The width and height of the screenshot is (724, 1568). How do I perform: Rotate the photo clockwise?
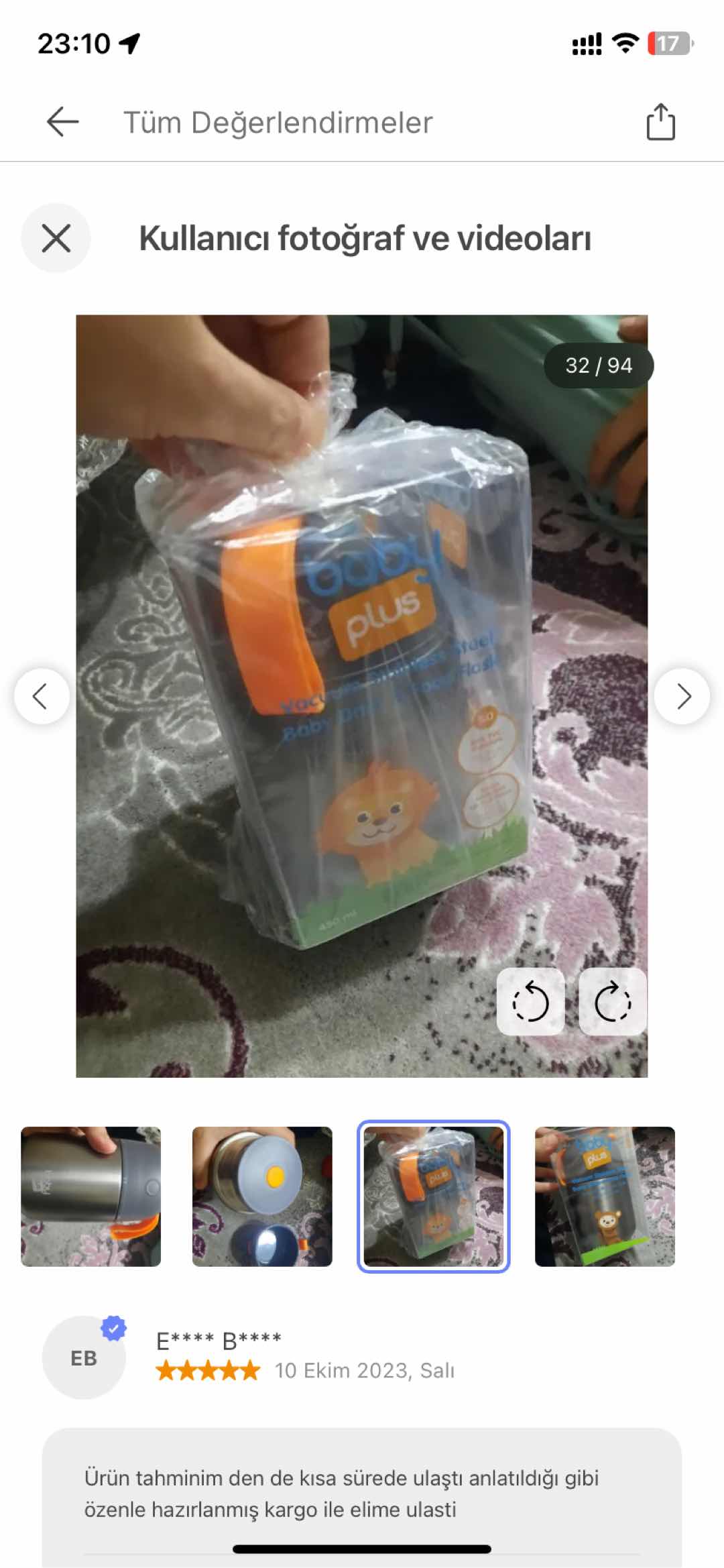[613, 1002]
